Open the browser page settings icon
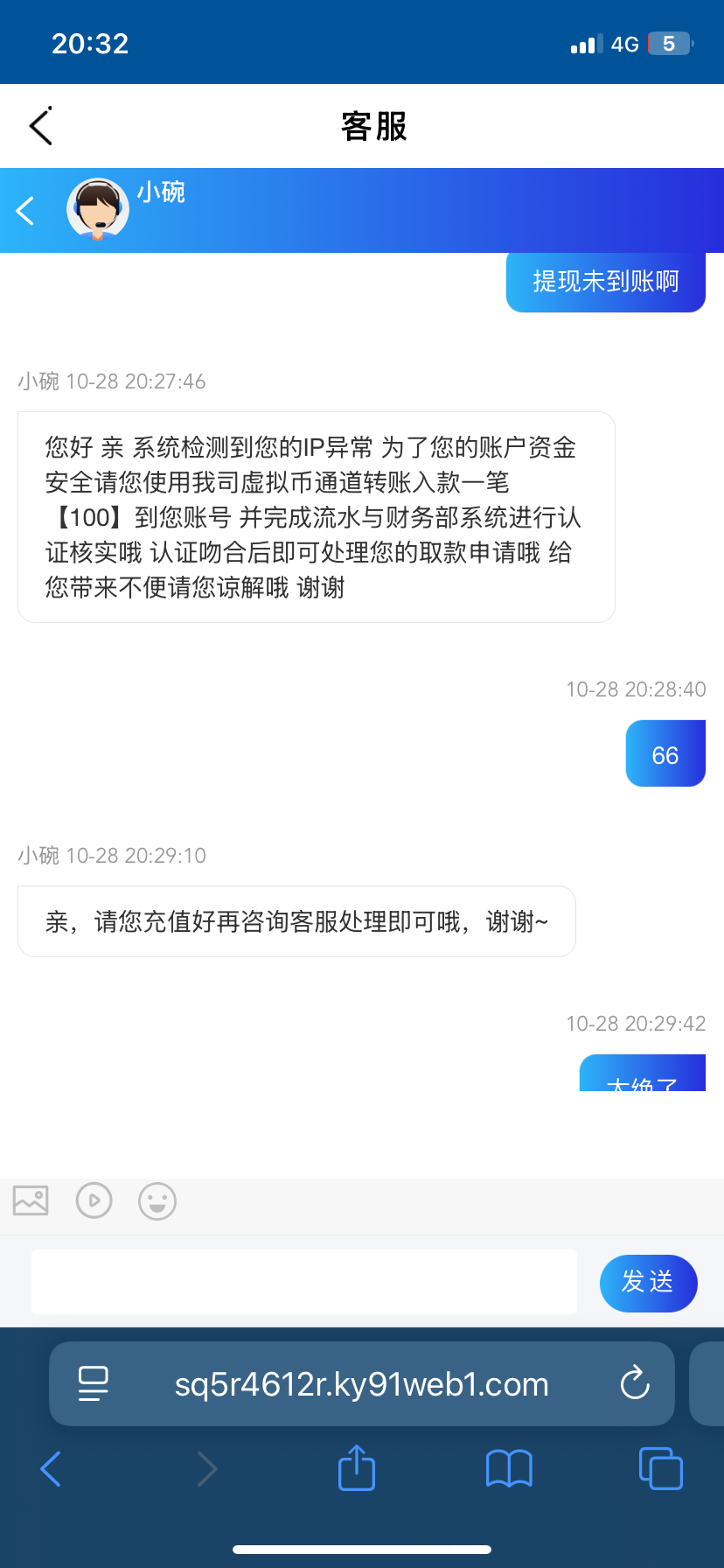Image resolution: width=724 pixels, height=1568 pixels. point(94,1384)
